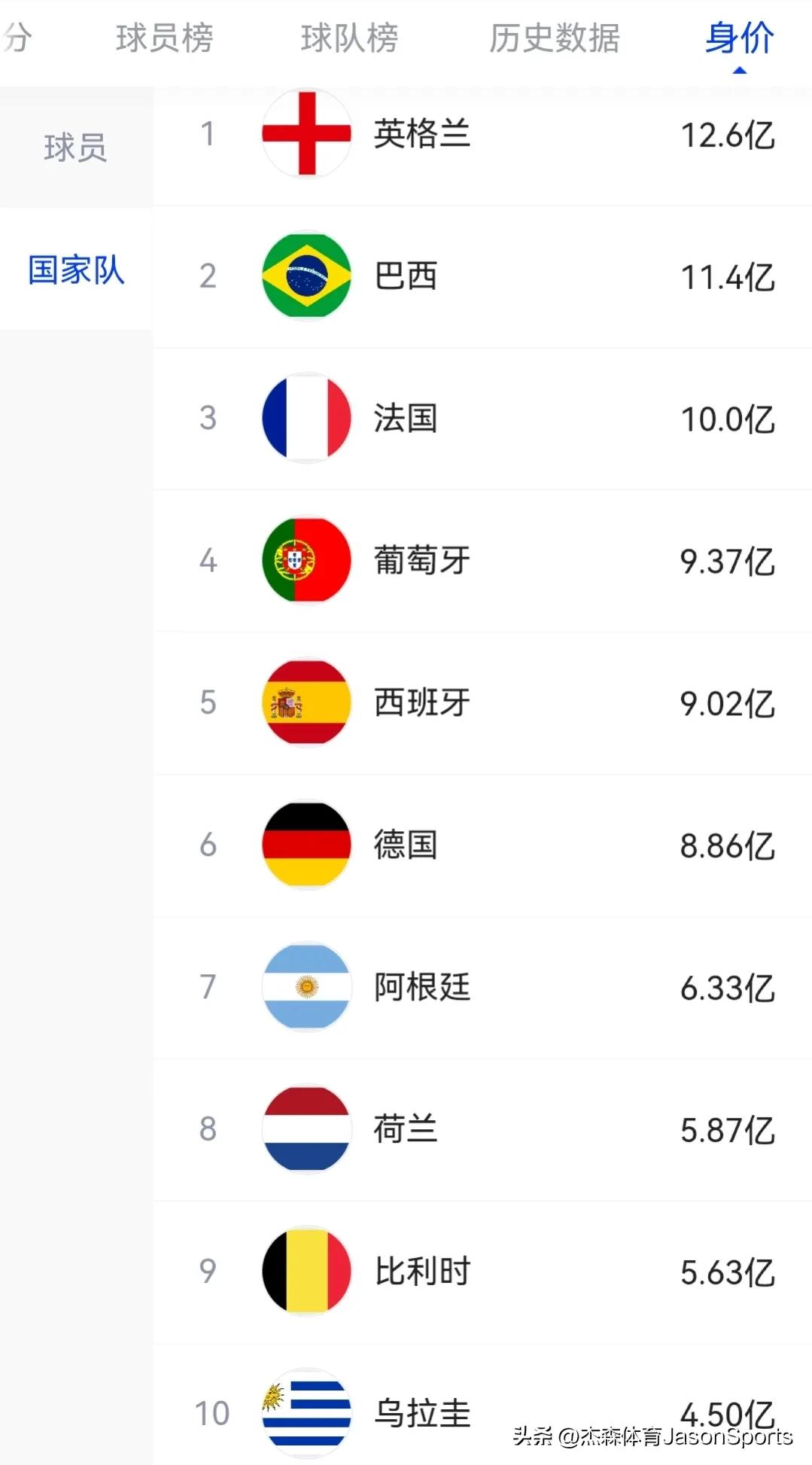This screenshot has height=1465, width=812.
Task: Click the Germany flag icon
Action: (x=306, y=845)
